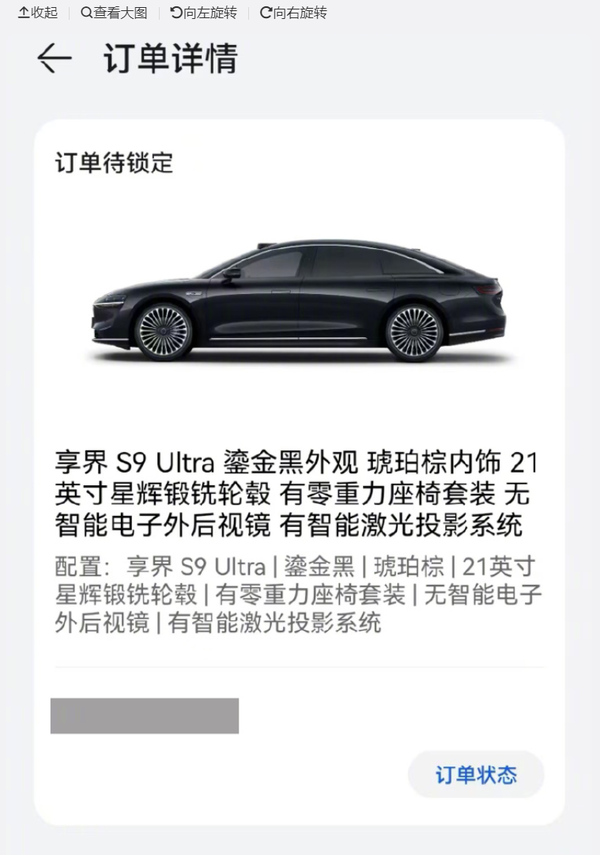Open the 订单状态 button
Viewport: 600px width, 855px height.
476,774
